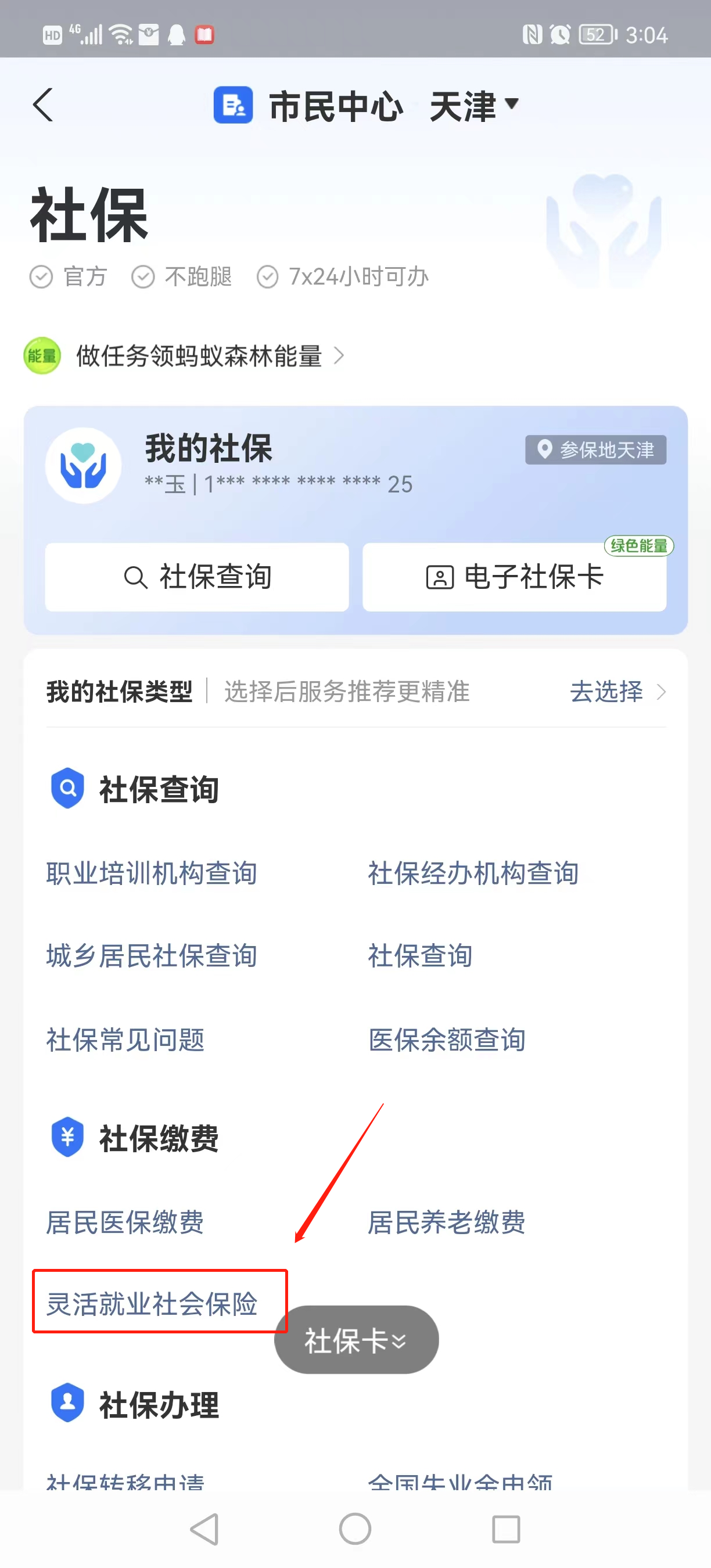Tap 去选择 to choose social security type
This screenshot has width=711, height=1568.
coord(616,692)
